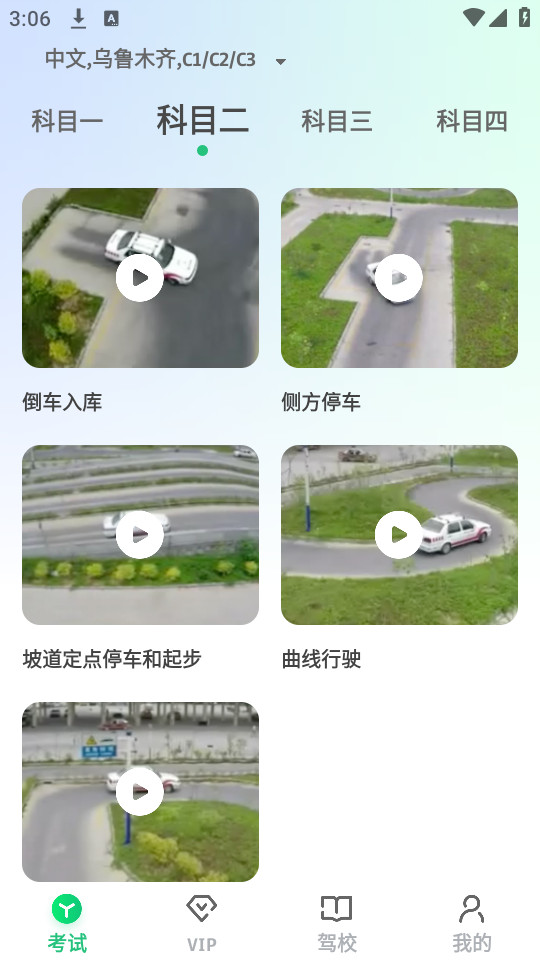Expand the 中文,乌鲁木齐,C1/C2/C3 dropdown
This screenshot has height=960, width=540.
point(165,60)
